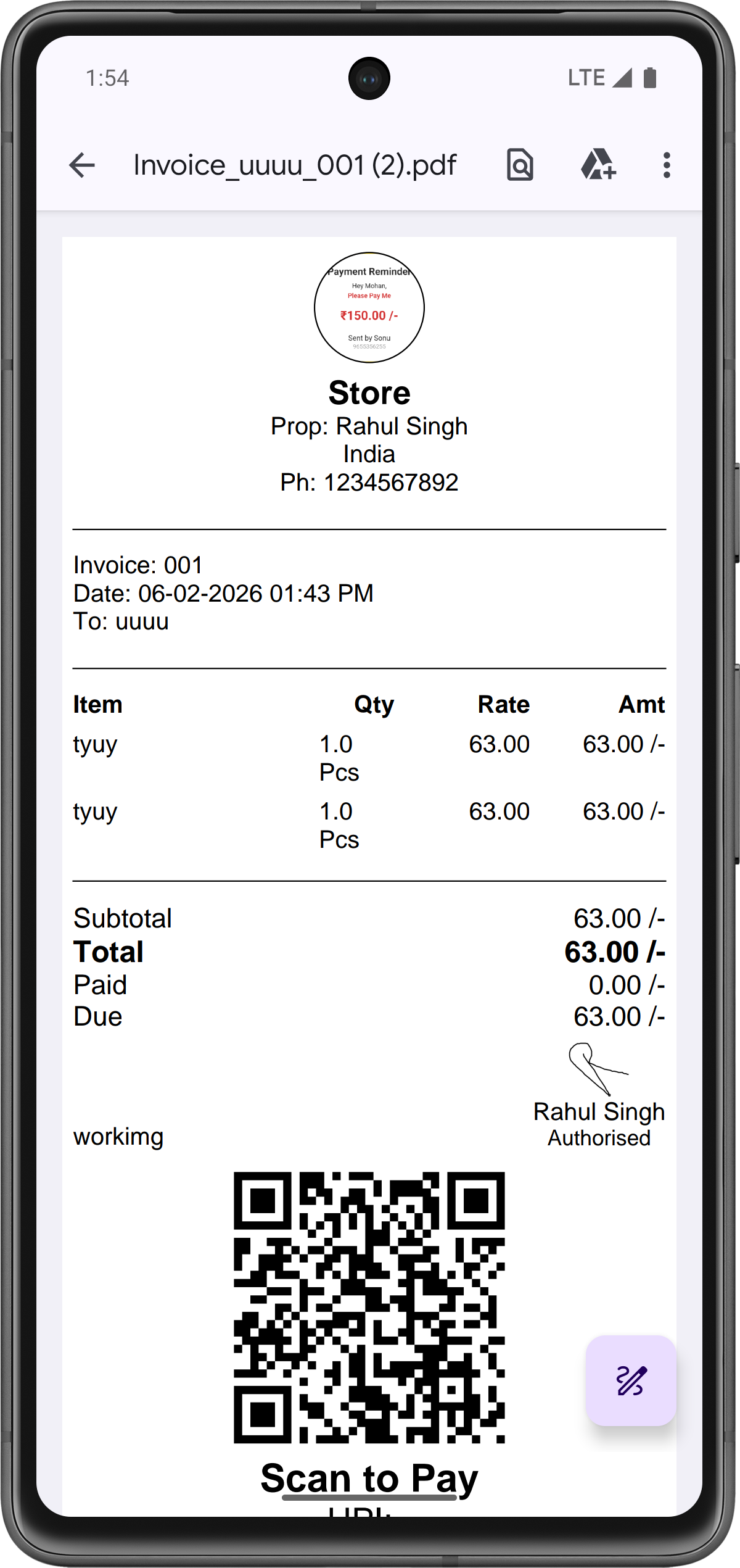Add this PDF to Google Drive
Screen dimensions: 740x1568
(x=598, y=165)
